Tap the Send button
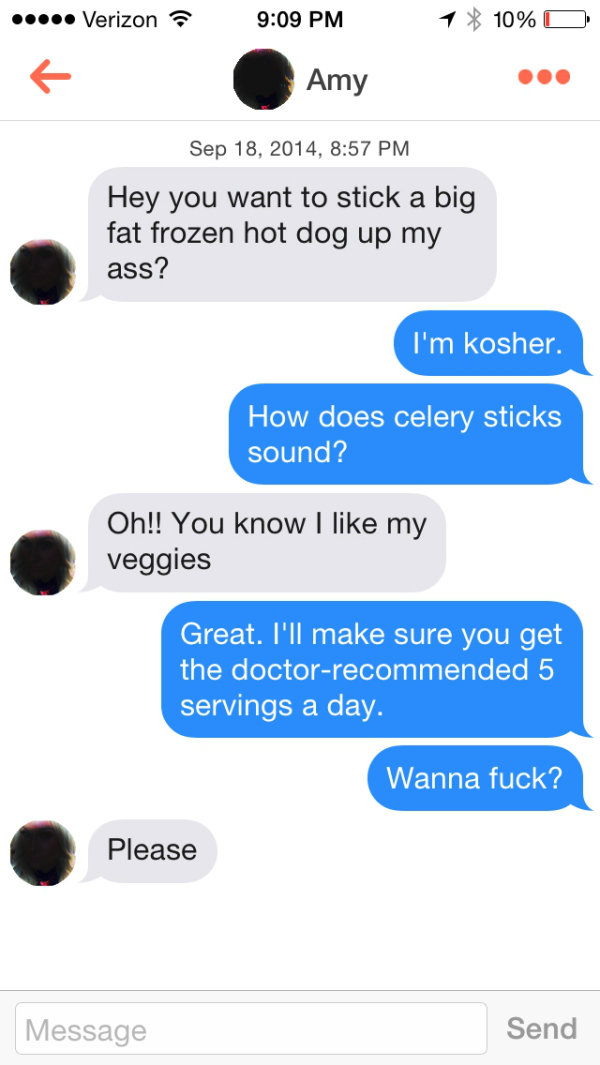This screenshot has width=600, height=1065. [x=541, y=1028]
